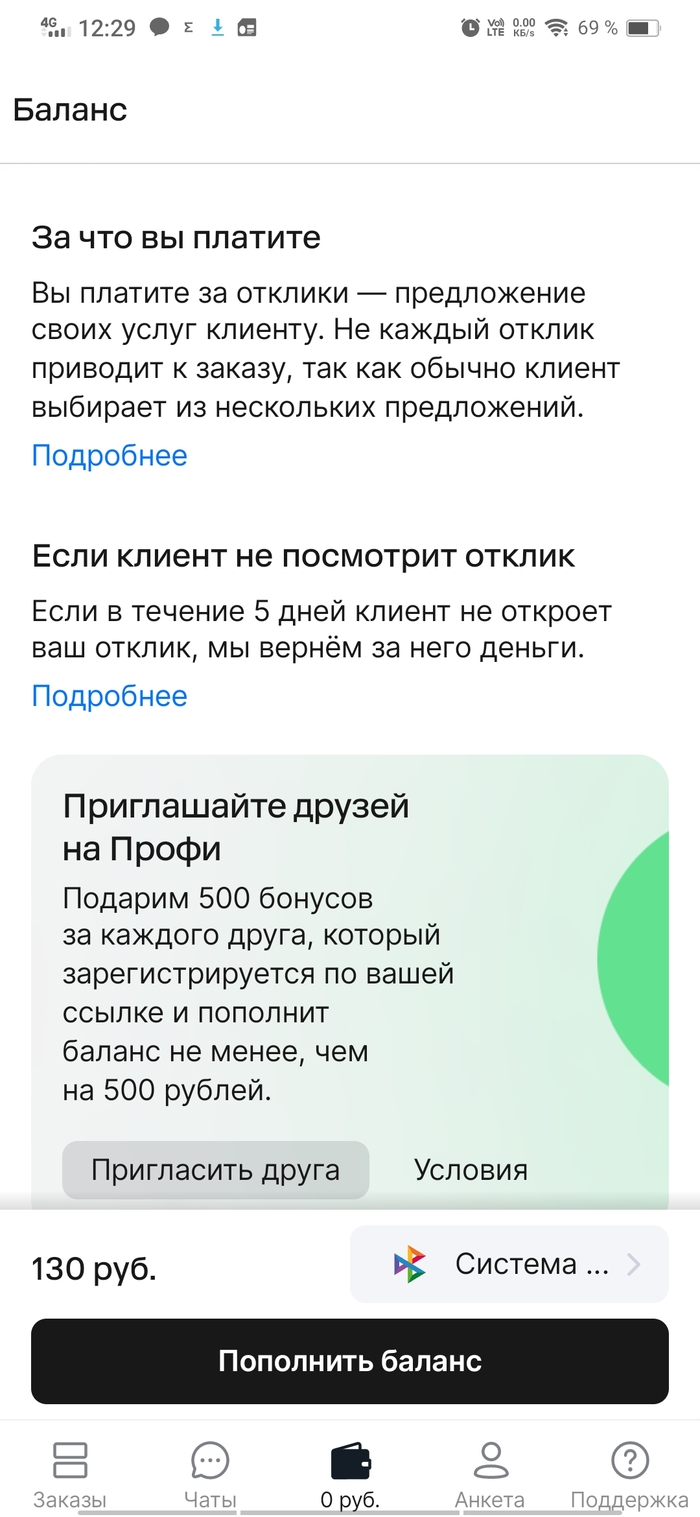Open the Поддержка tab
This screenshot has height=1517, width=700.
[x=630, y=1474]
